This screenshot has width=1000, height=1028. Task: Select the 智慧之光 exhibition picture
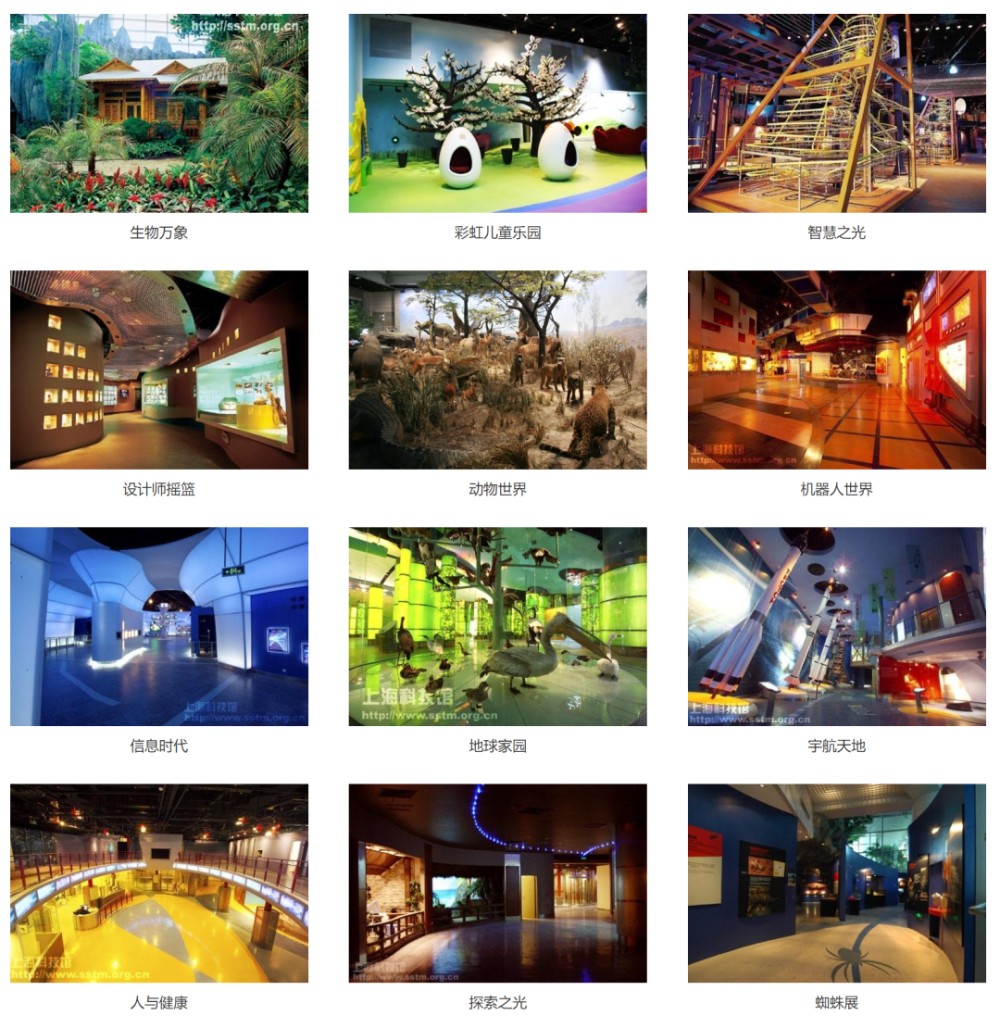836,114
